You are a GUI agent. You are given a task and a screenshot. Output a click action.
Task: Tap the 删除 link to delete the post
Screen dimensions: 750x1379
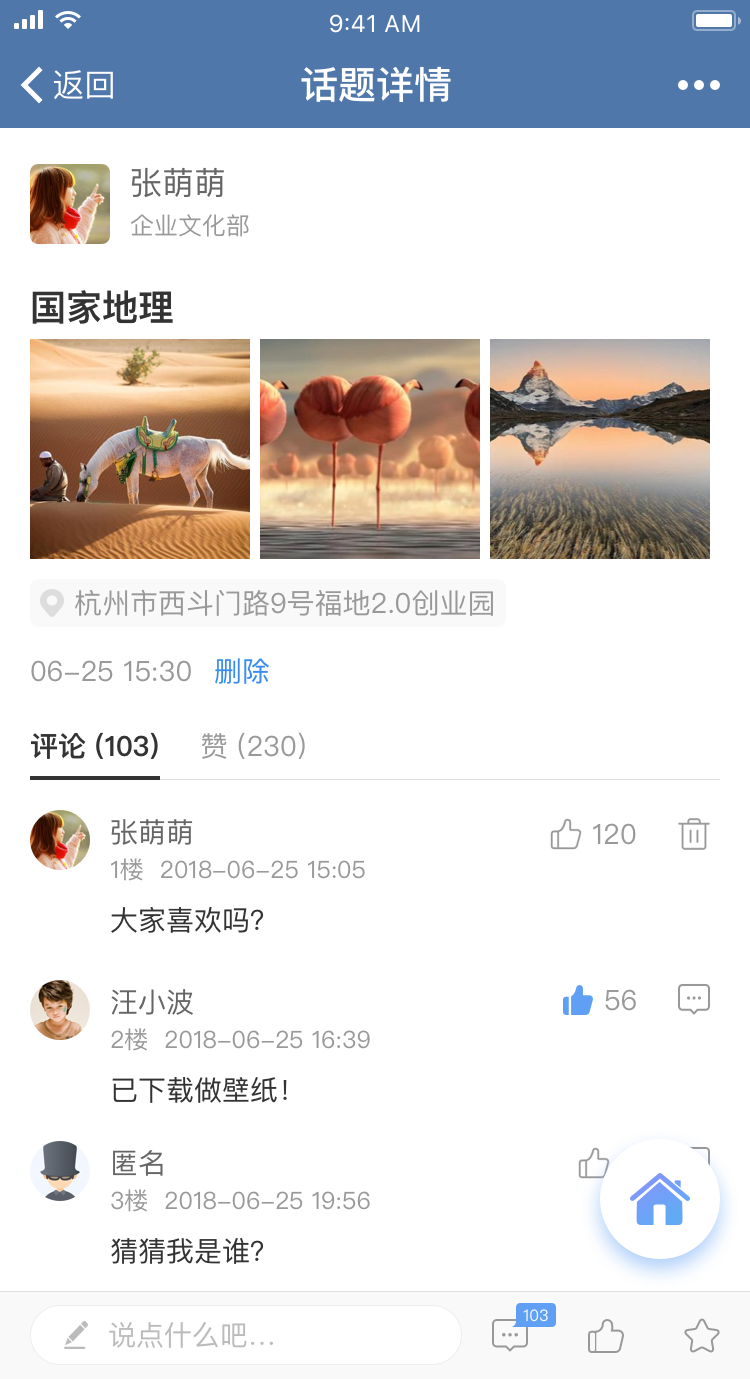[x=242, y=671]
